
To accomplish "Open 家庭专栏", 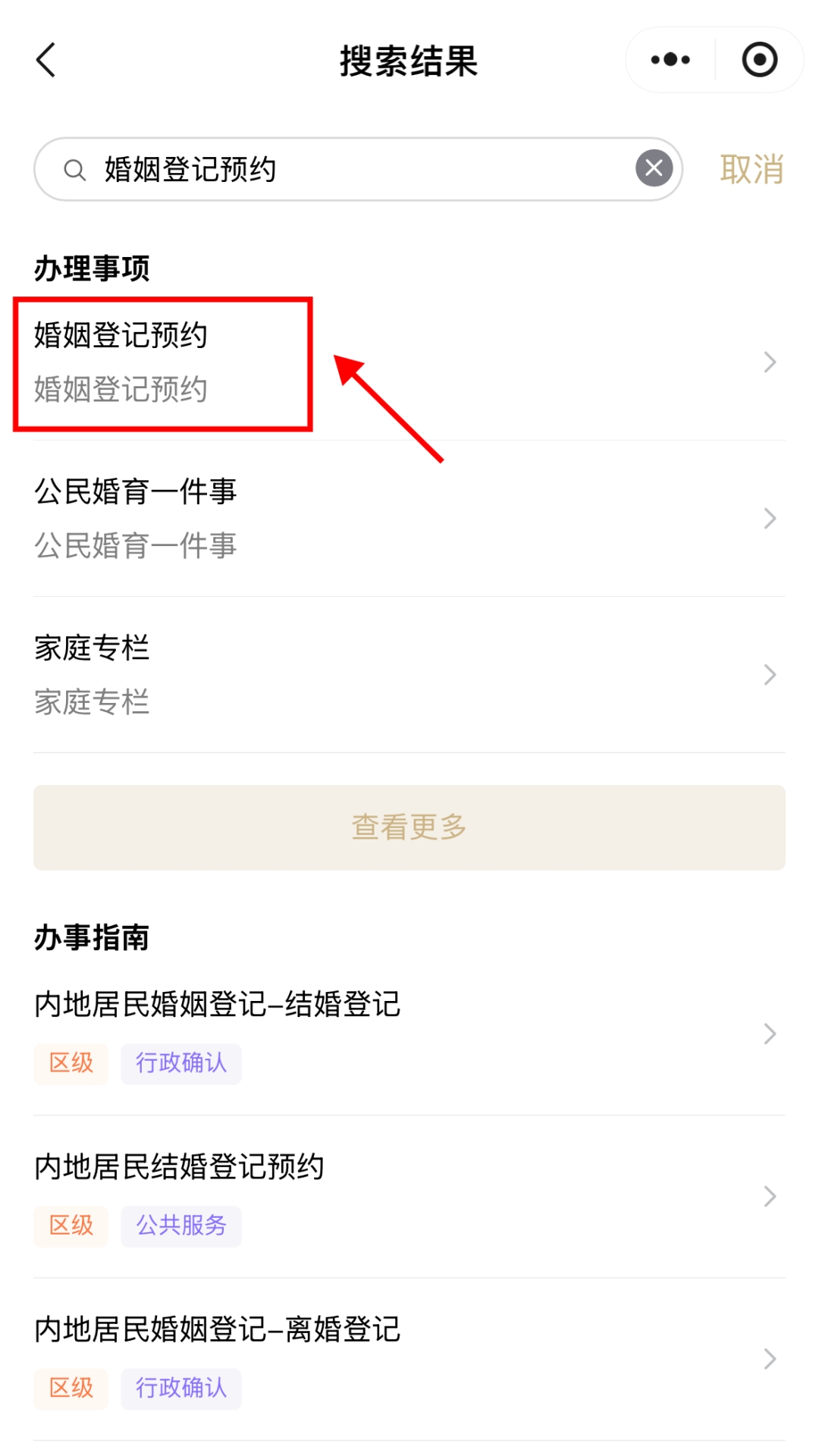I will (x=409, y=675).
